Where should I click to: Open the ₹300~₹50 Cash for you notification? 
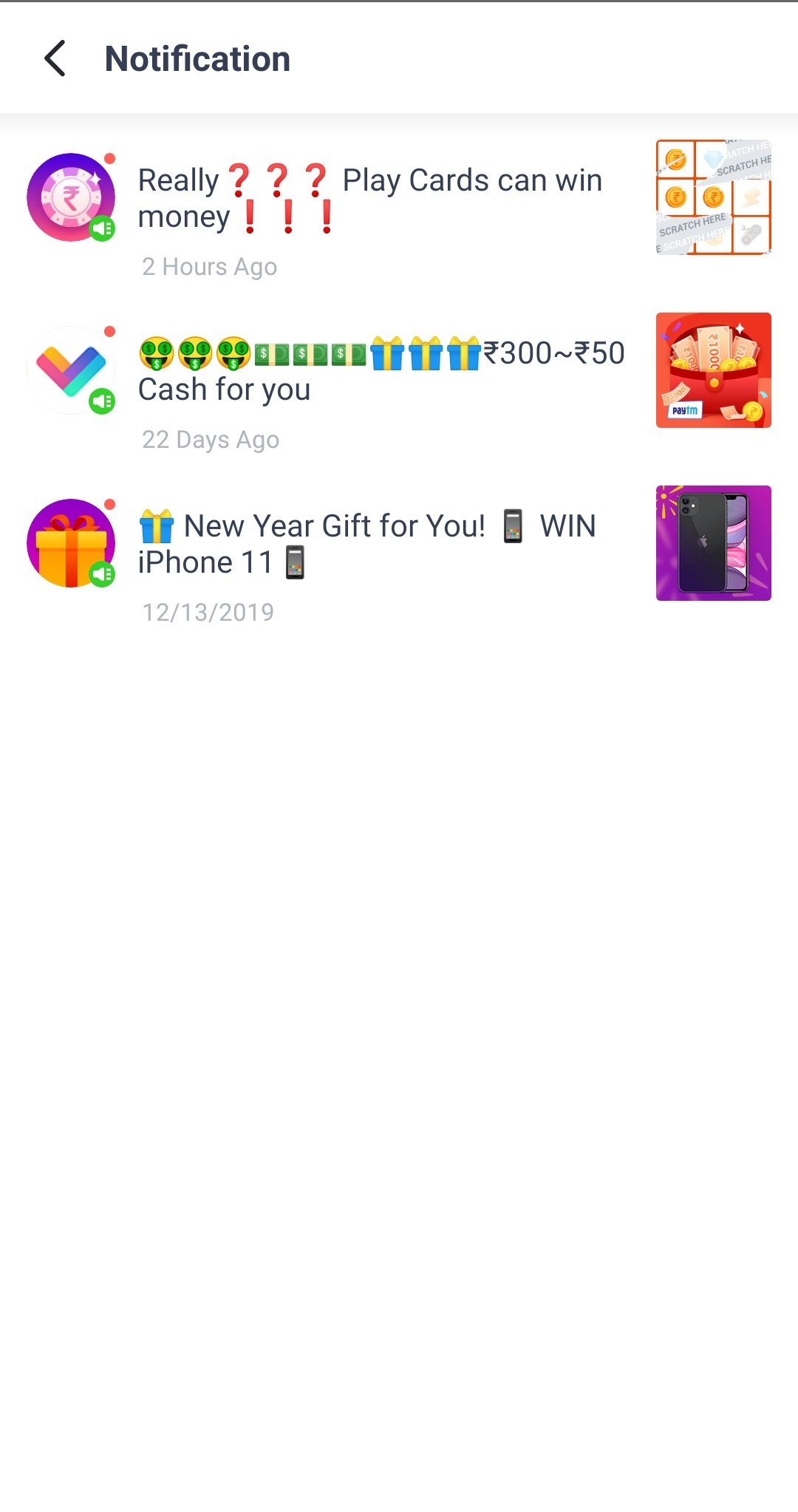pyautogui.click(x=399, y=383)
